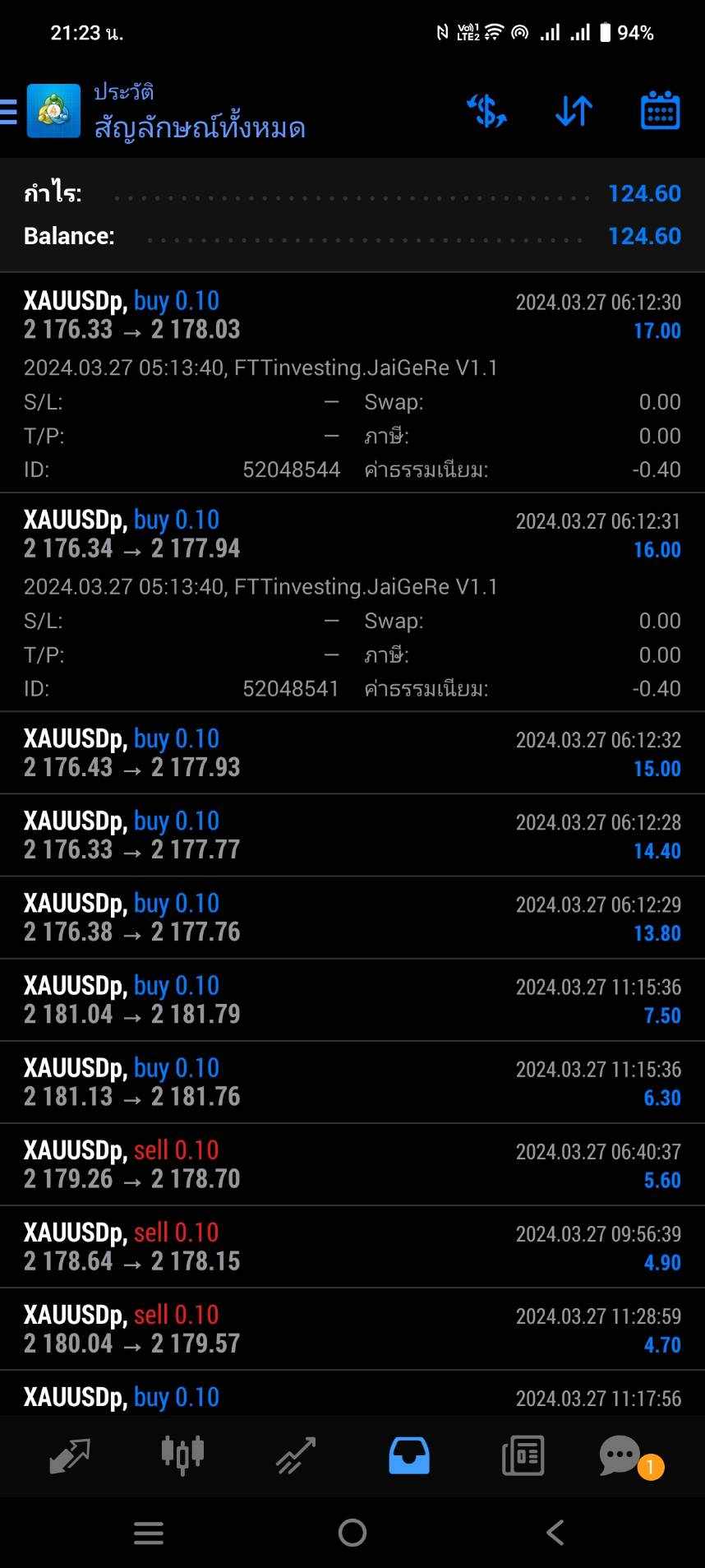The height and width of the screenshot is (1568, 705).
Task: Expand the trade with profit 14.40
Action: click(352, 835)
